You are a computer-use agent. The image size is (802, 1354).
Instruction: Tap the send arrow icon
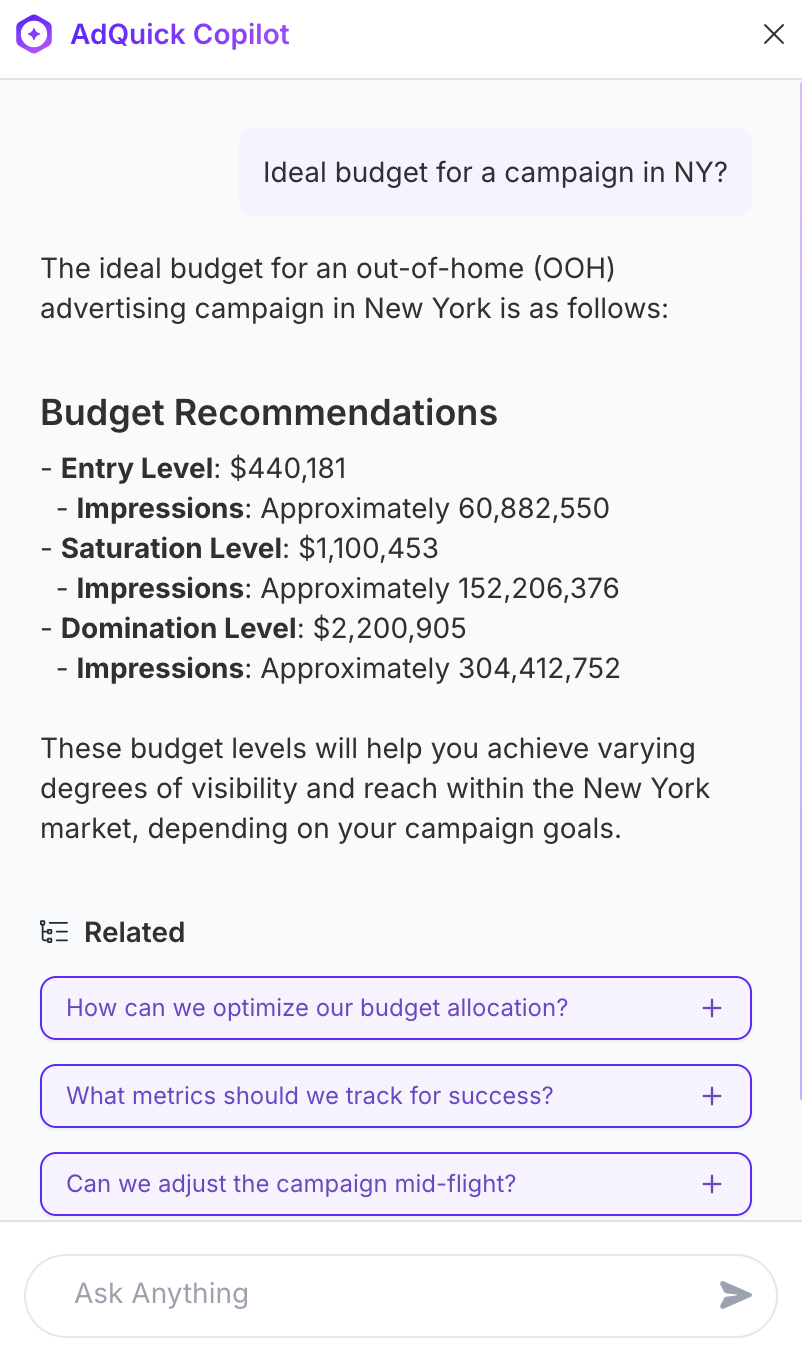[x=735, y=1295]
